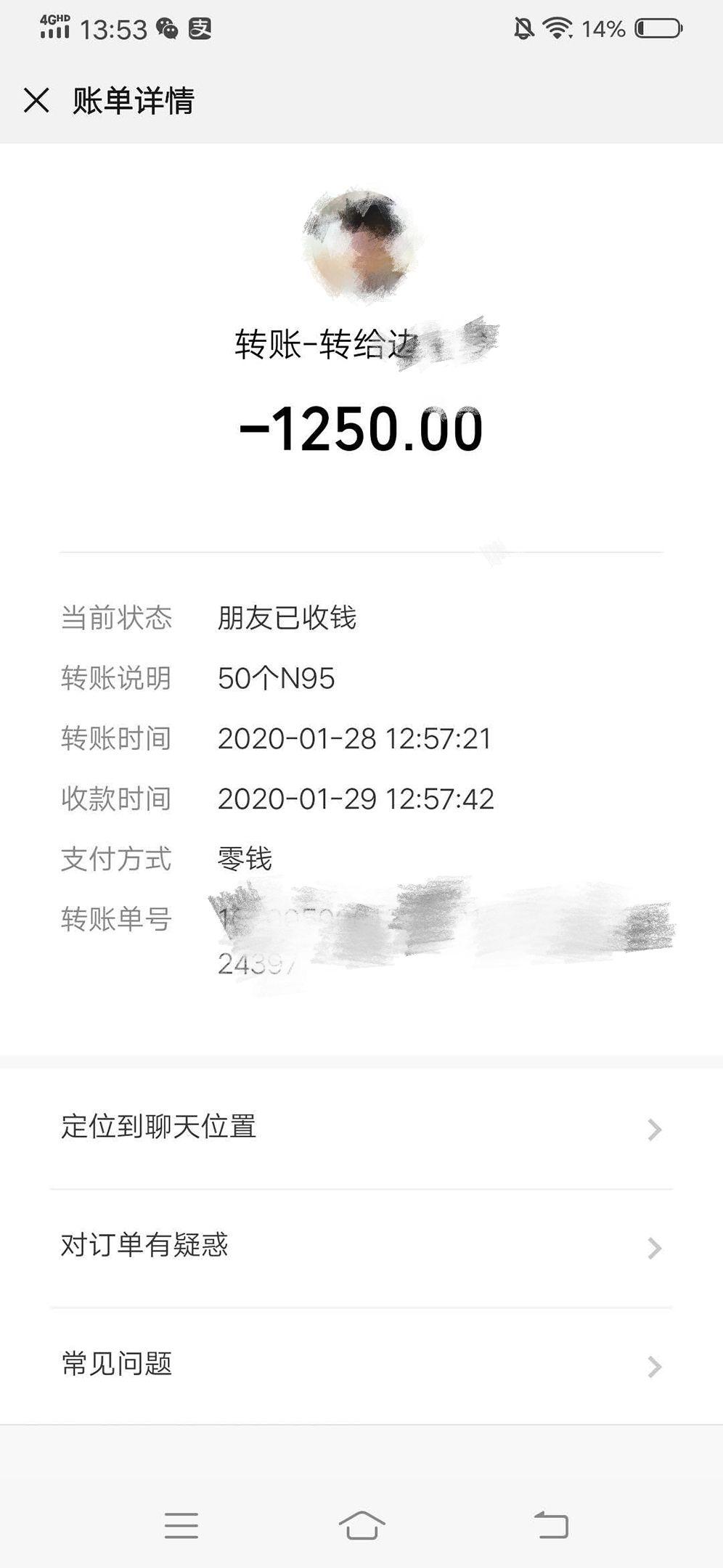
Task: Tap the clock showing 13:53
Action: click(116, 30)
